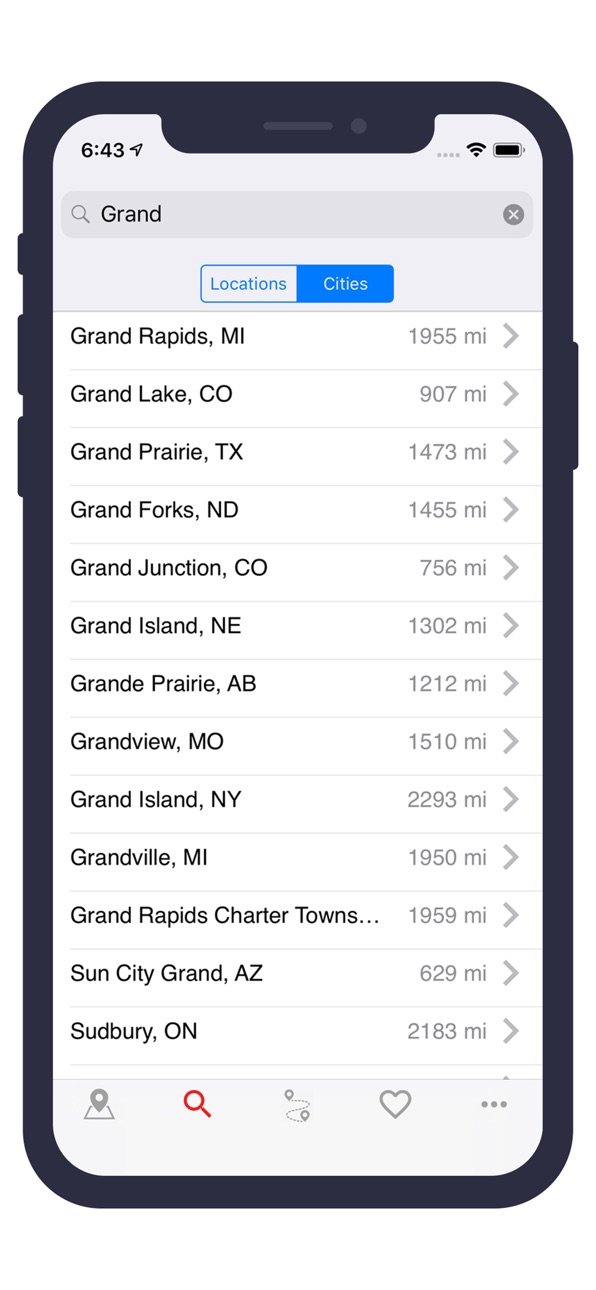Open Grandville, MI
This screenshot has height=1290, width=596.
pyautogui.click(x=298, y=859)
